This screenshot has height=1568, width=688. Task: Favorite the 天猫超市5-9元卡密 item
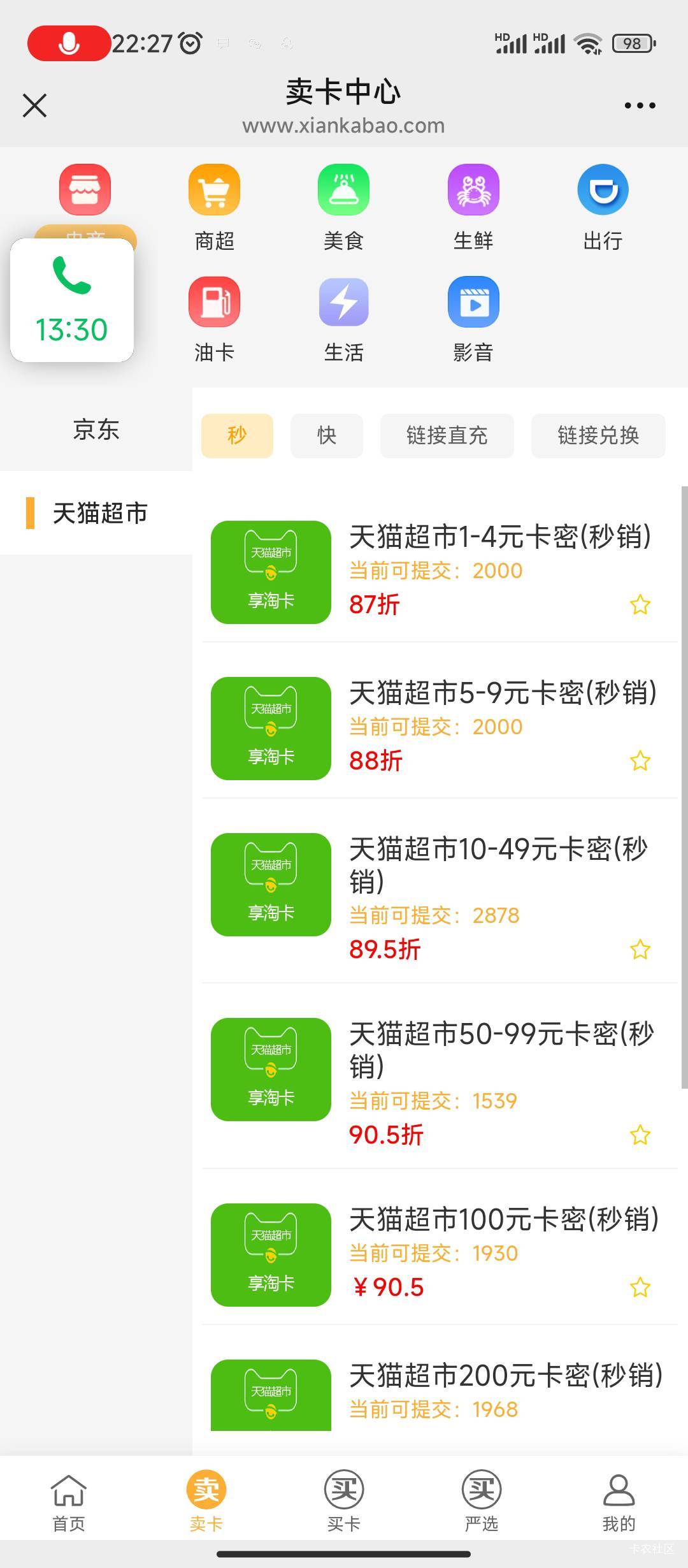pyautogui.click(x=640, y=761)
